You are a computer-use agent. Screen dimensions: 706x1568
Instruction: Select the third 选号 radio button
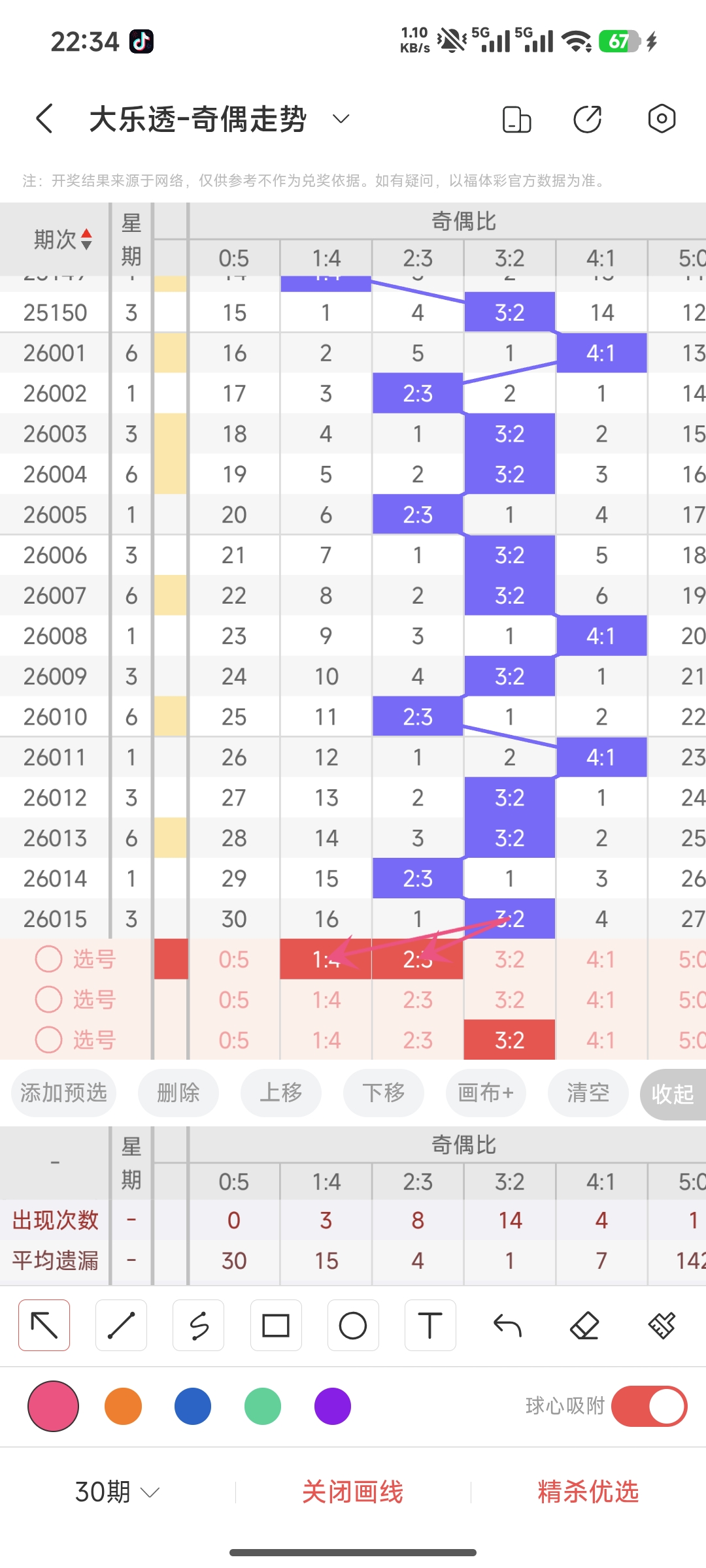tap(48, 1039)
